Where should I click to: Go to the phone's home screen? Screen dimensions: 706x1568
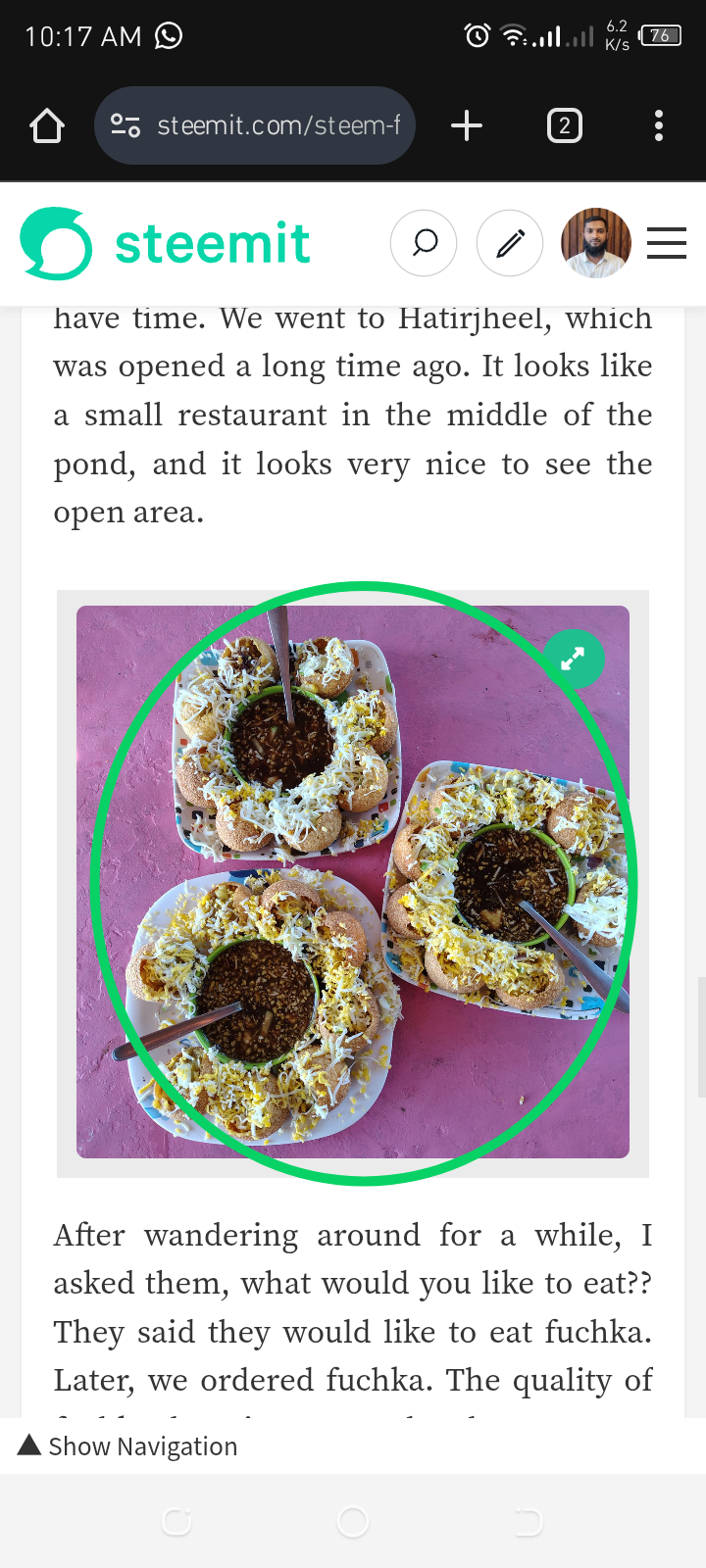[353, 1522]
